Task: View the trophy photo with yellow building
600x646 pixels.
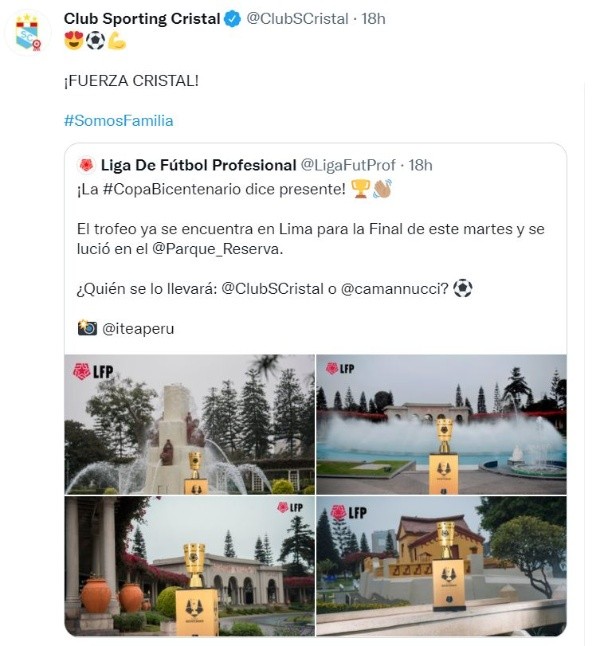Action: click(441, 566)
